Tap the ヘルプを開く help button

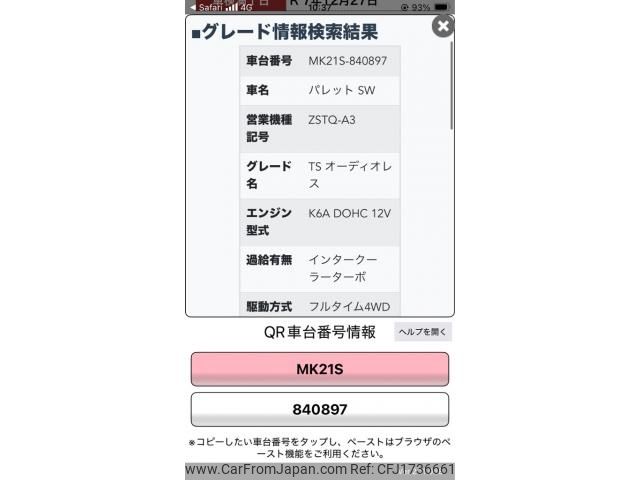point(423,332)
